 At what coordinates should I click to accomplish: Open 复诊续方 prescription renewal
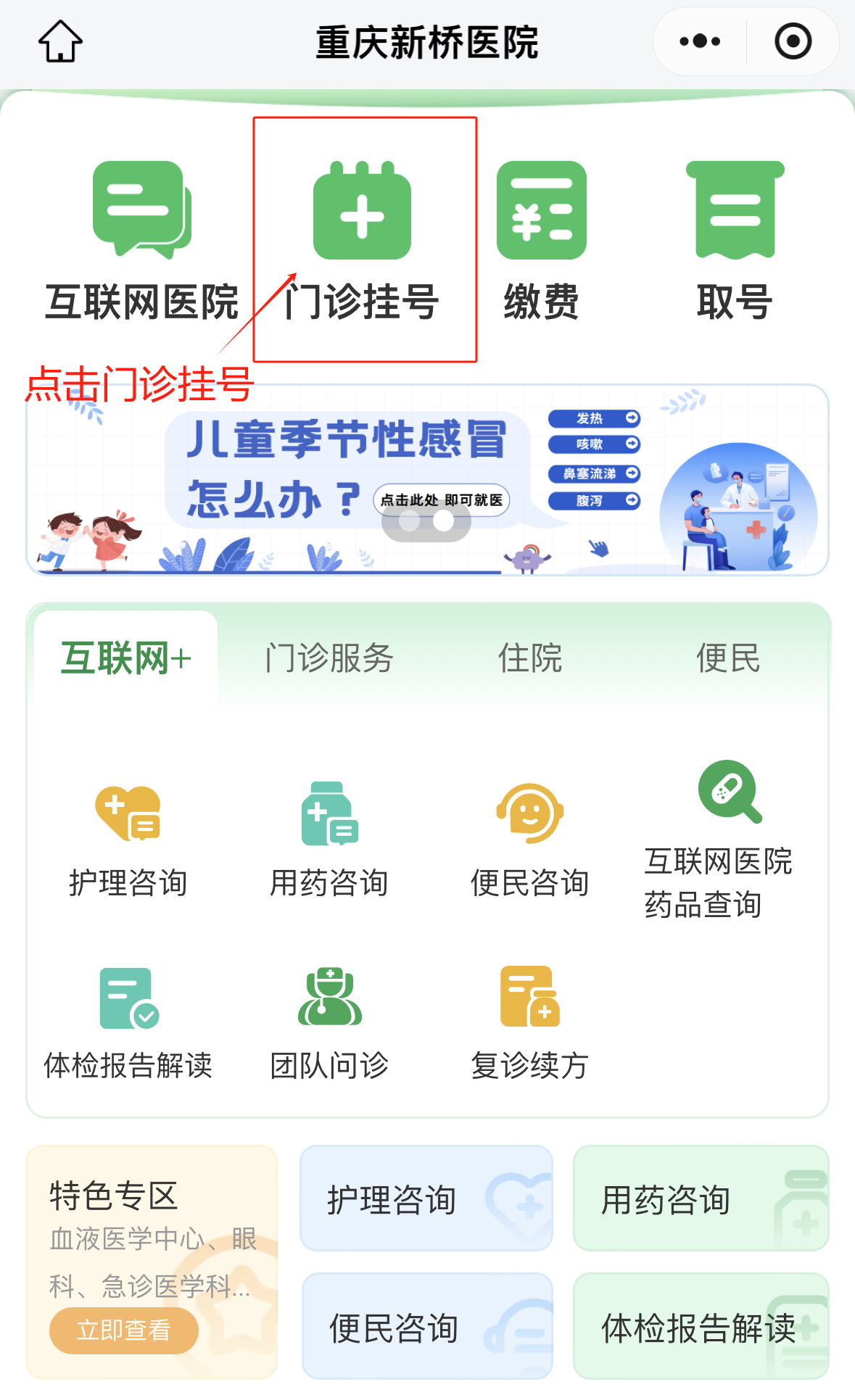click(x=530, y=1023)
